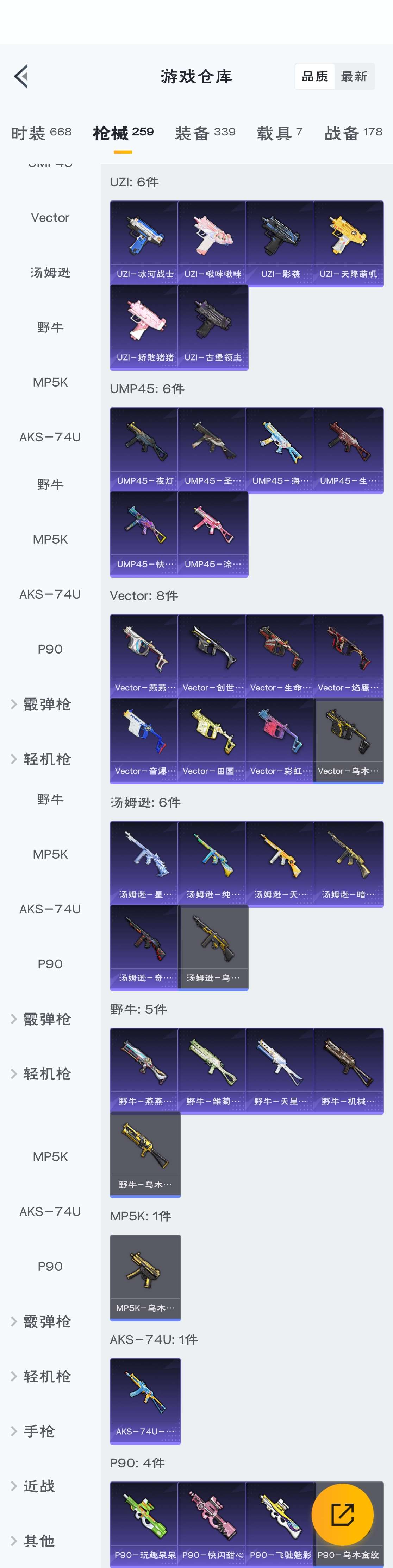Open the P90-玩趣呆呆 skin
The image size is (393, 1568).
click(144, 1523)
